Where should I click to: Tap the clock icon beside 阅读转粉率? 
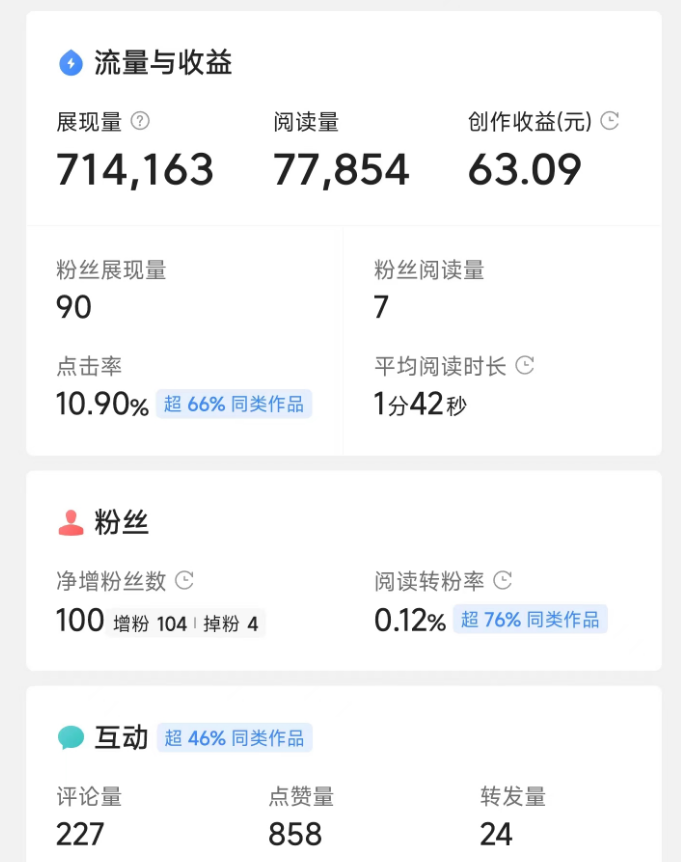[503, 580]
